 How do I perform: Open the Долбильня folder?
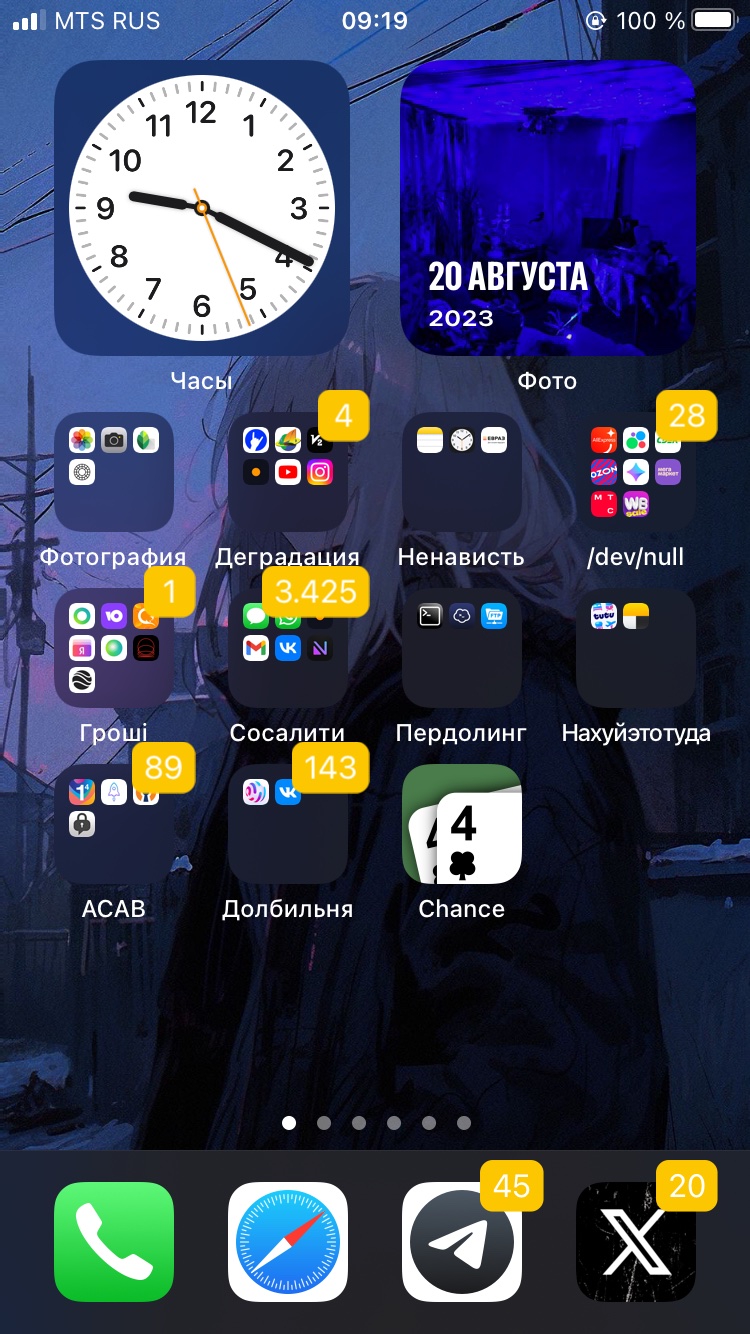(x=288, y=824)
